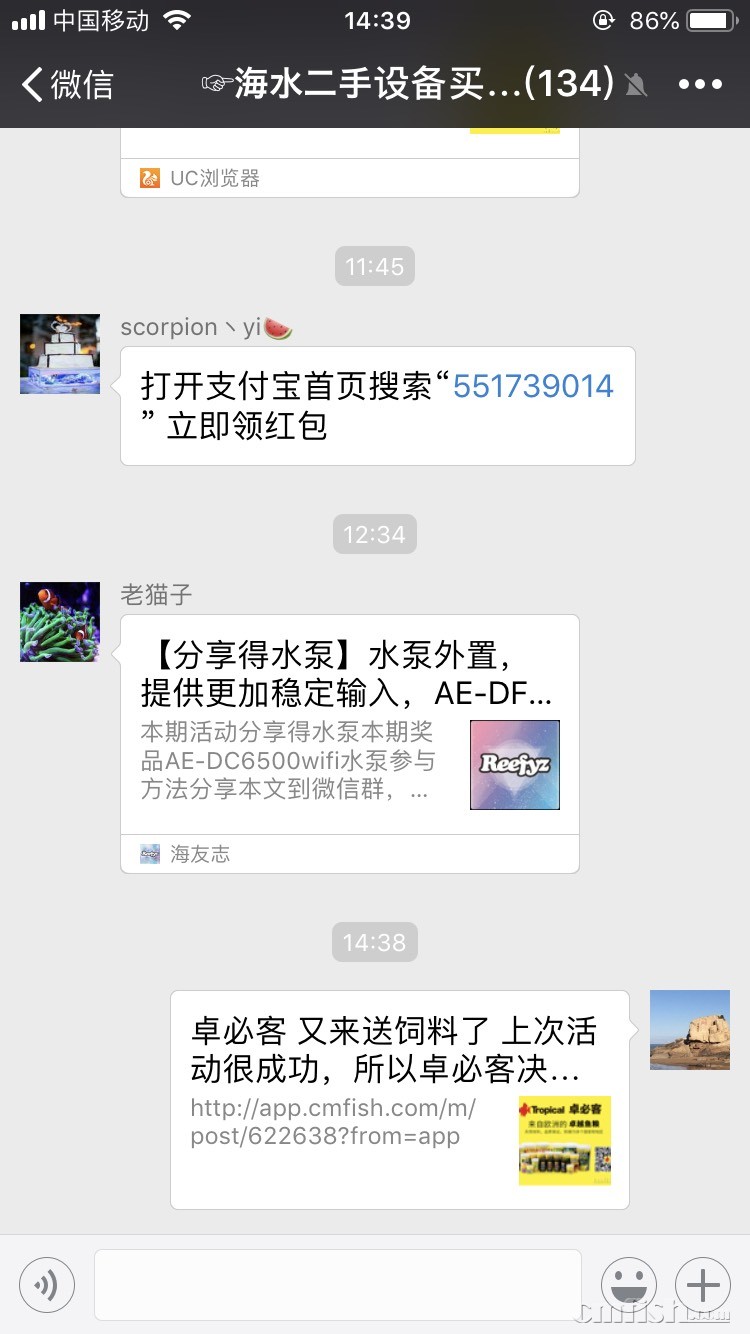The height and width of the screenshot is (1334, 750).
Task: View 老猫子's profile avatar
Action: pos(60,622)
